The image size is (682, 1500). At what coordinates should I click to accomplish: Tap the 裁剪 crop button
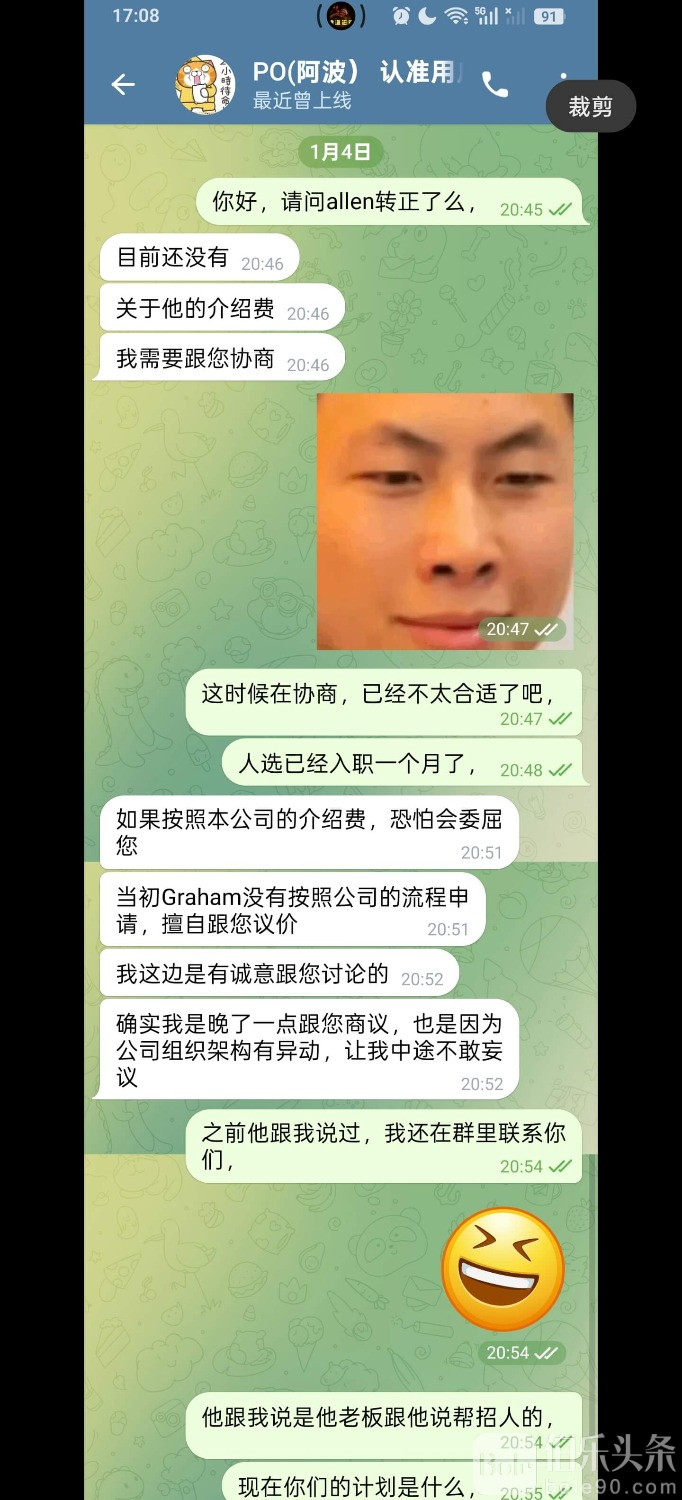coord(590,106)
